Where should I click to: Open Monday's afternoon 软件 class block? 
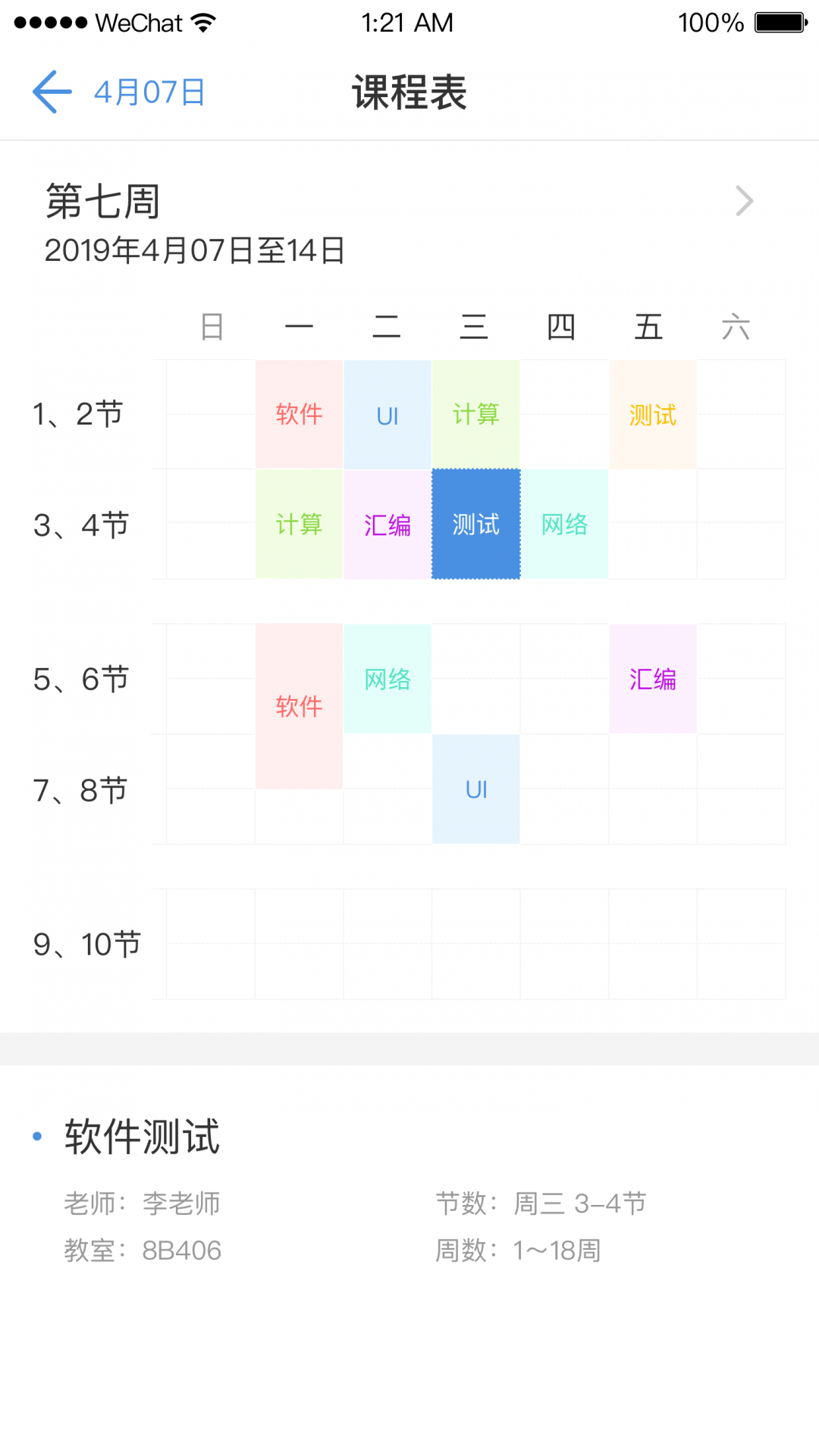point(299,706)
